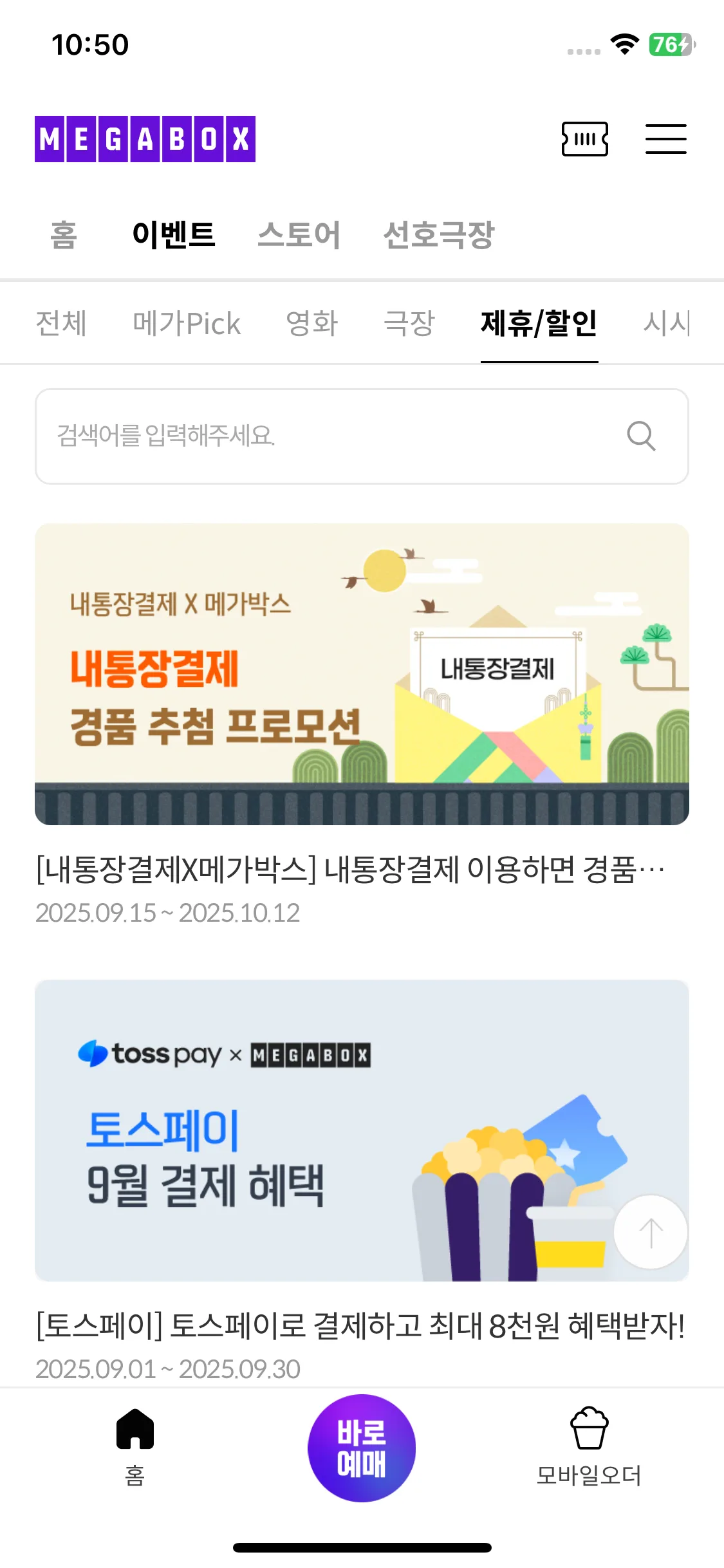Open 모바일오더 in the bottom bar
Screen dimensions: 724x1568
589,1445
